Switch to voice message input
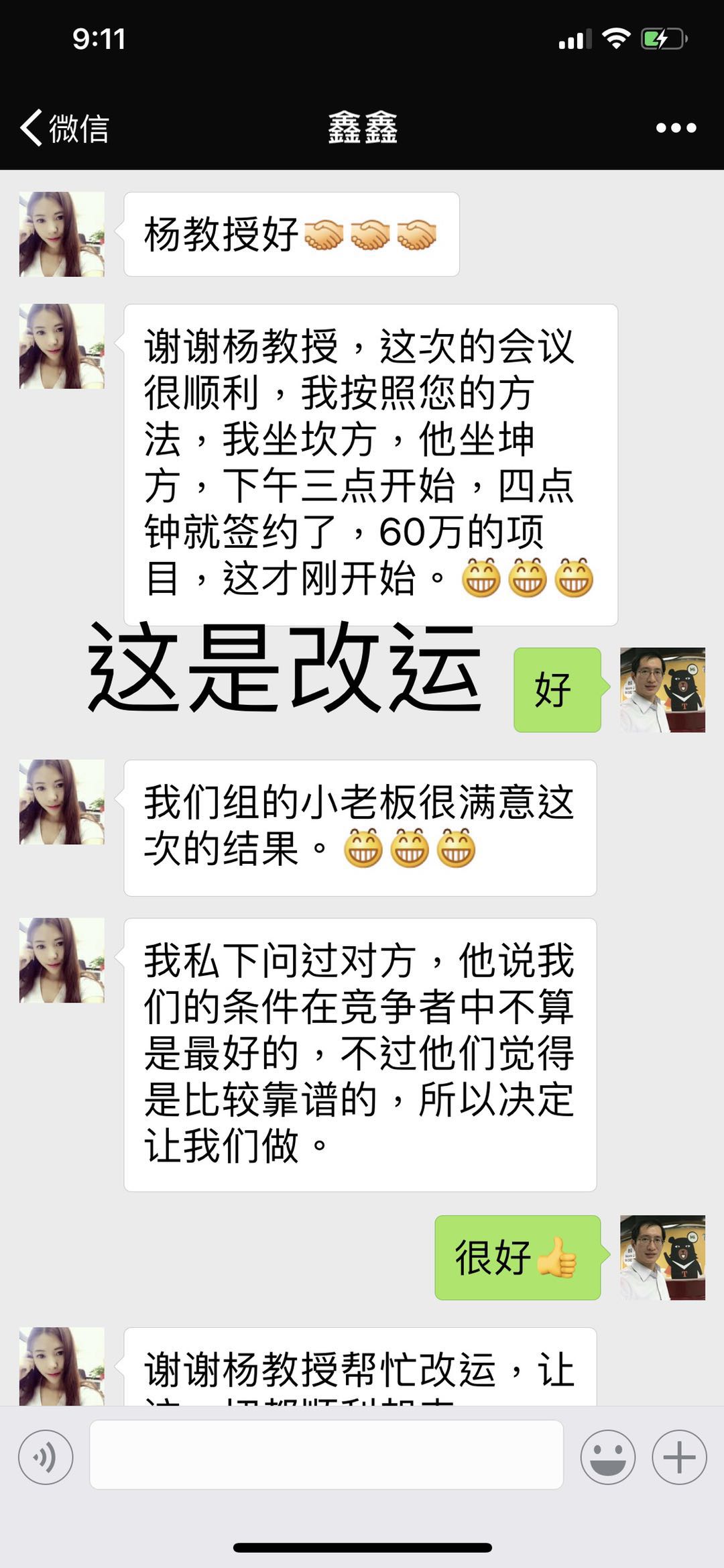Screen dimensions: 724x1568 46,1457
